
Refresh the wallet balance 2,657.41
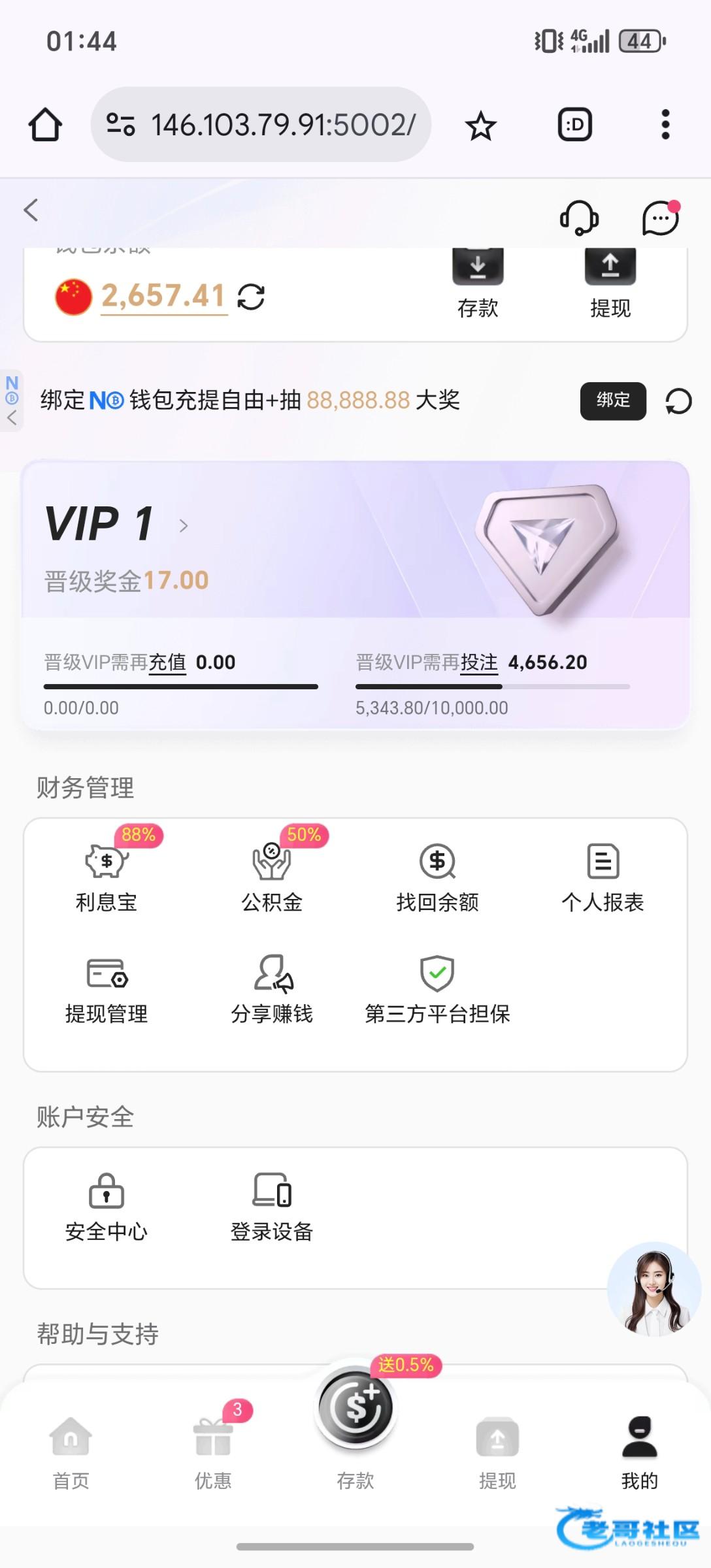click(251, 297)
